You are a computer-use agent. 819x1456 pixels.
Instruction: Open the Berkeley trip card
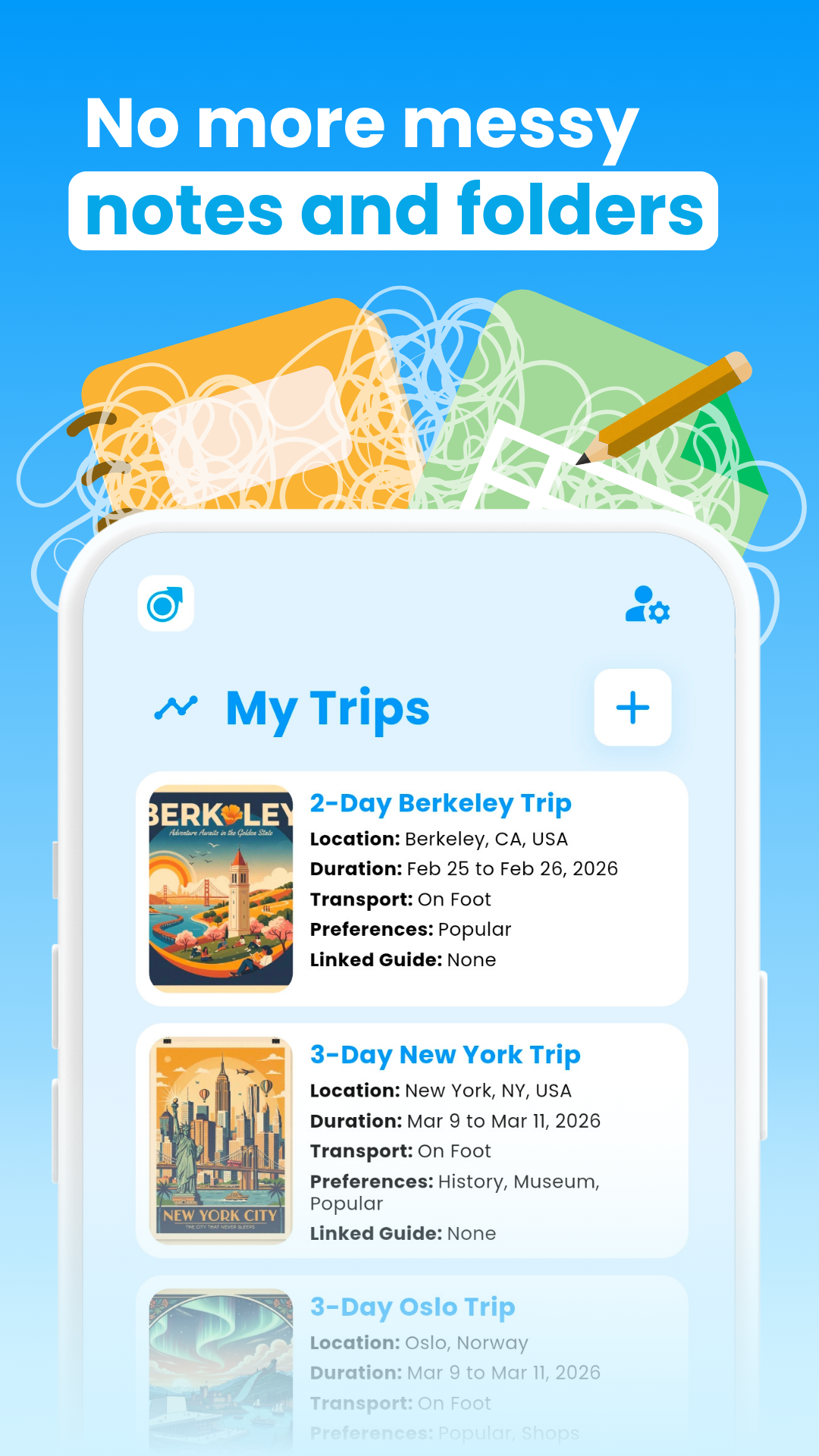tap(413, 883)
